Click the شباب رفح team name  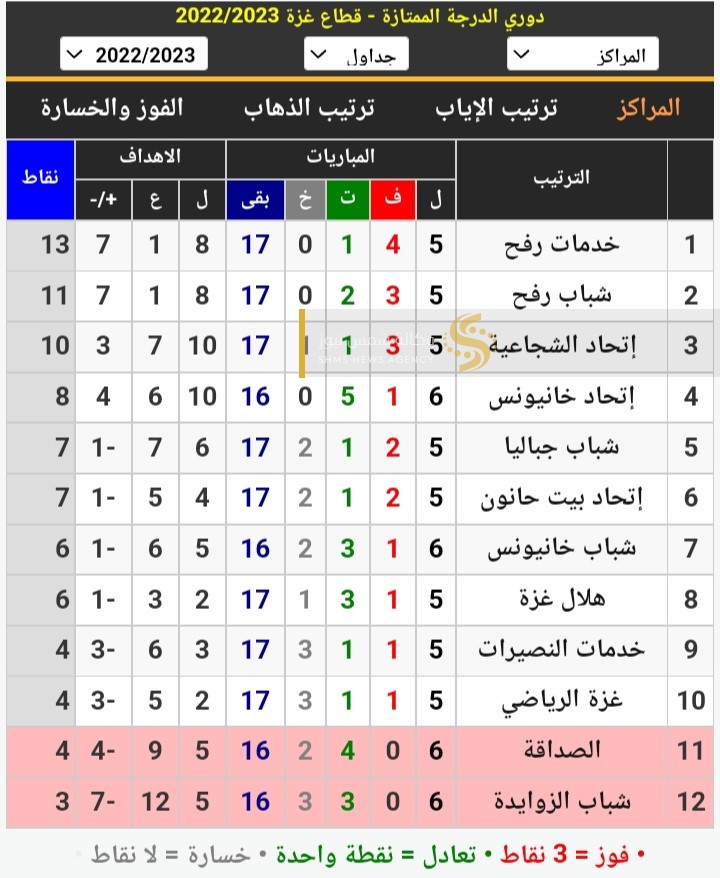563,295
